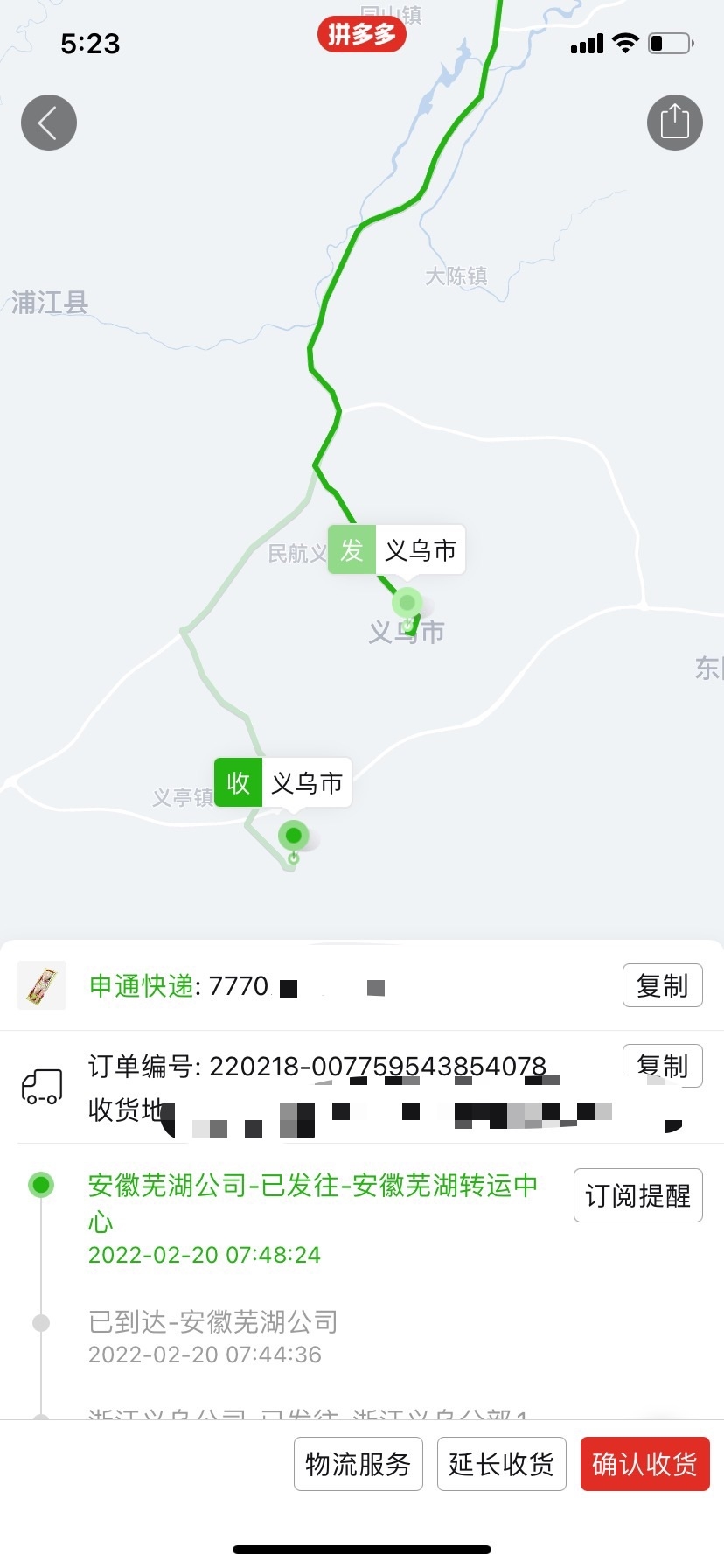Confirm receipt with 确认收货
The image size is (724, 1568).
pyautogui.click(x=644, y=1463)
